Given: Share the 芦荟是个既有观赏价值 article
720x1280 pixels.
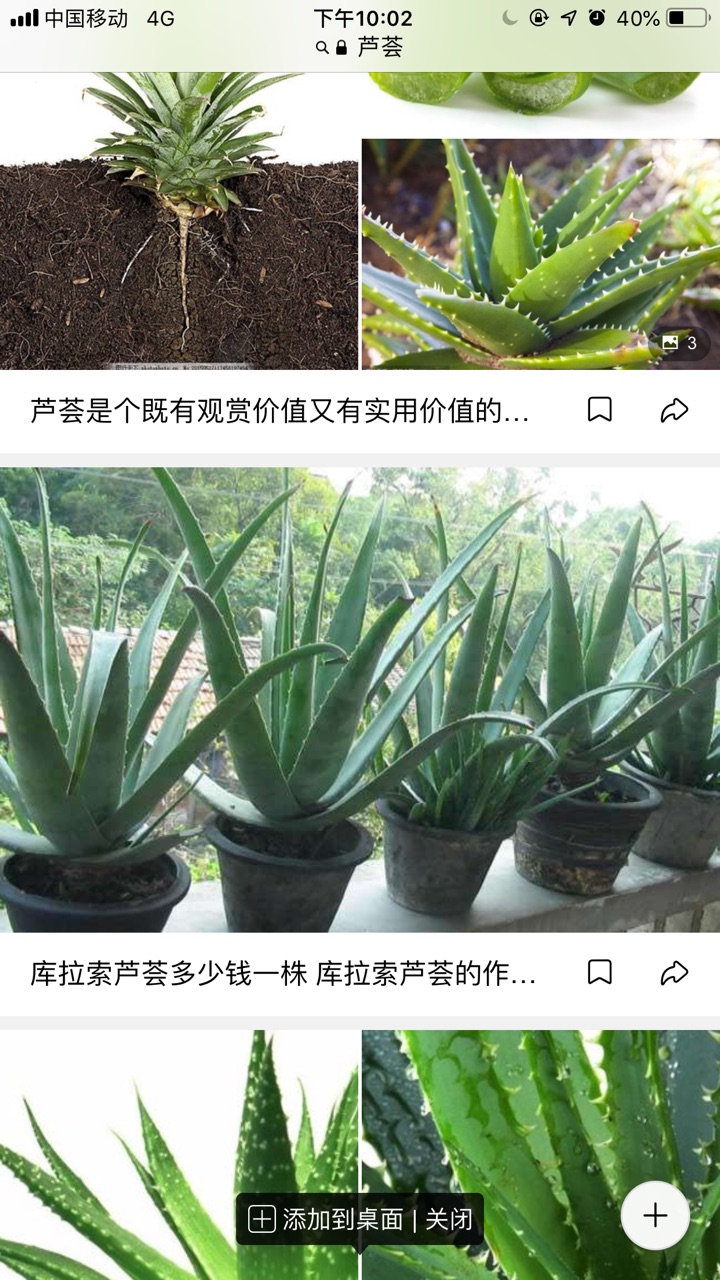Looking at the screenshot, I should click(675, 410).
